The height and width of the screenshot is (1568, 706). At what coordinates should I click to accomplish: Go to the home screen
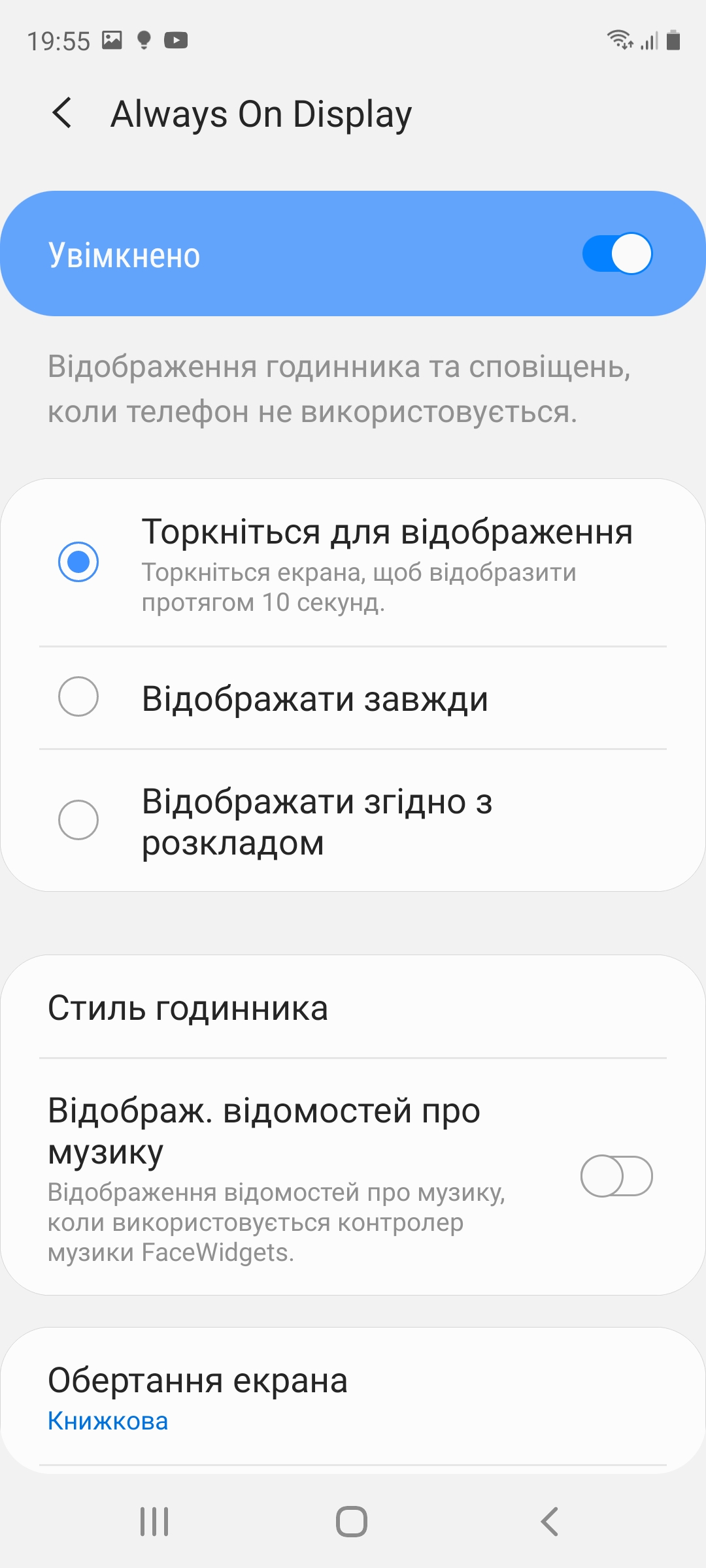point(352,1522)
